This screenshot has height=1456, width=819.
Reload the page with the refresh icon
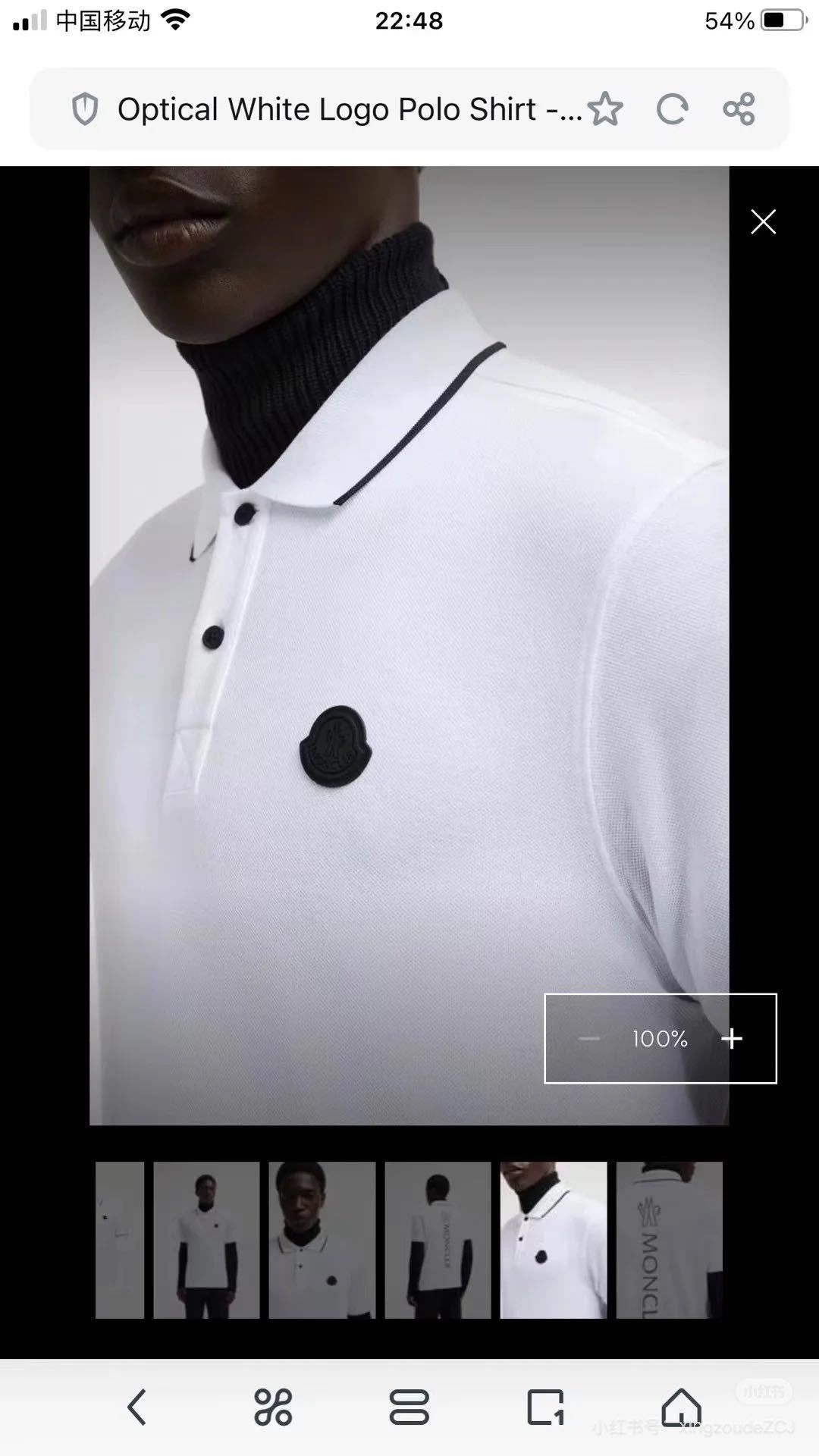[673, 109]
